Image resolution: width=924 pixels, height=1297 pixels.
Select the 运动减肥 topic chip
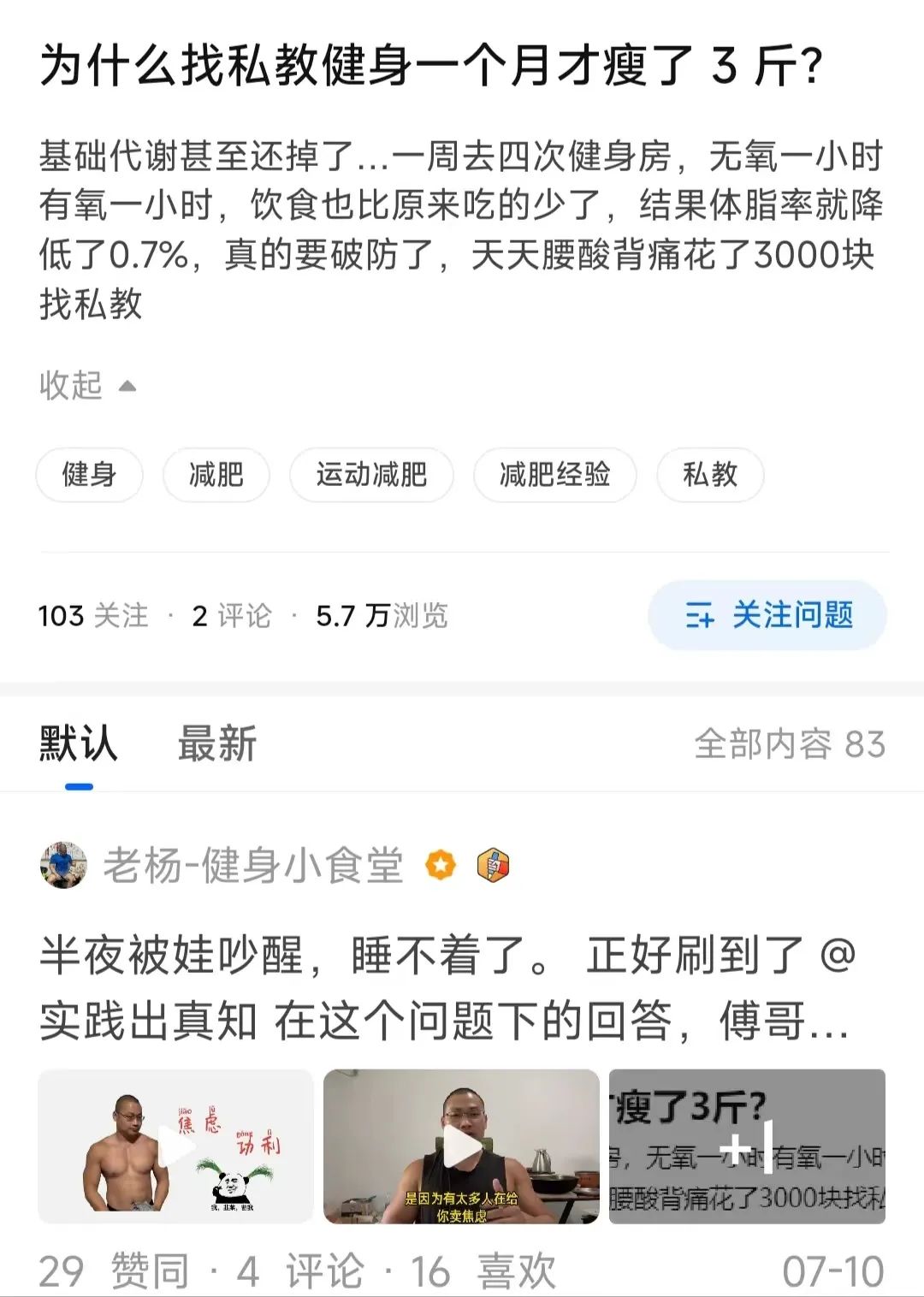[371, 474]
